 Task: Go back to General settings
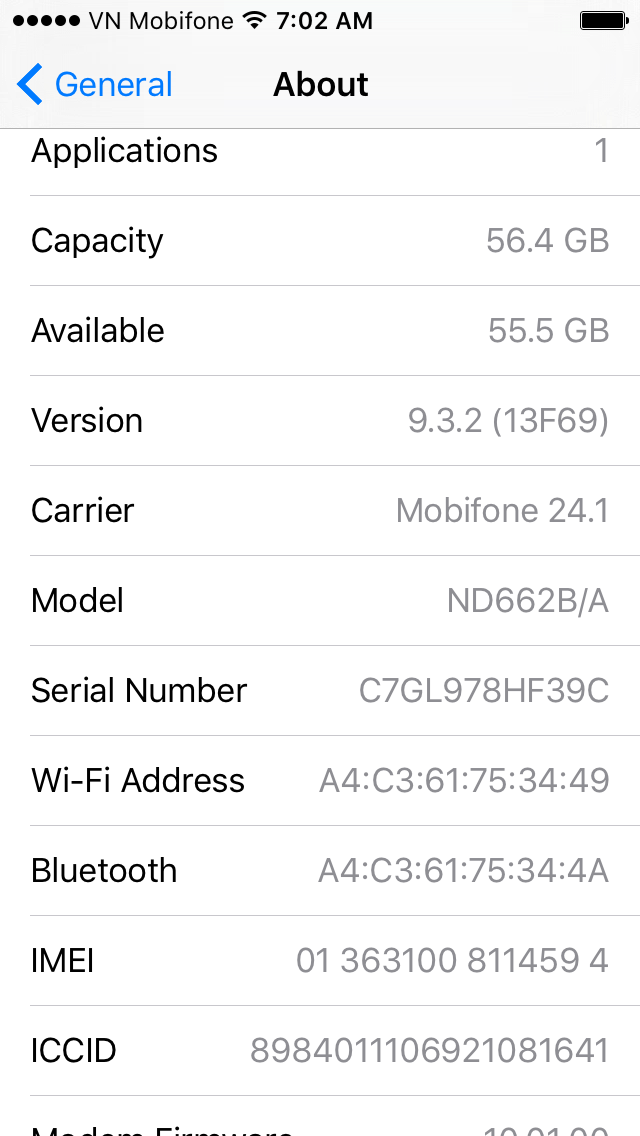tap(95, 85)
